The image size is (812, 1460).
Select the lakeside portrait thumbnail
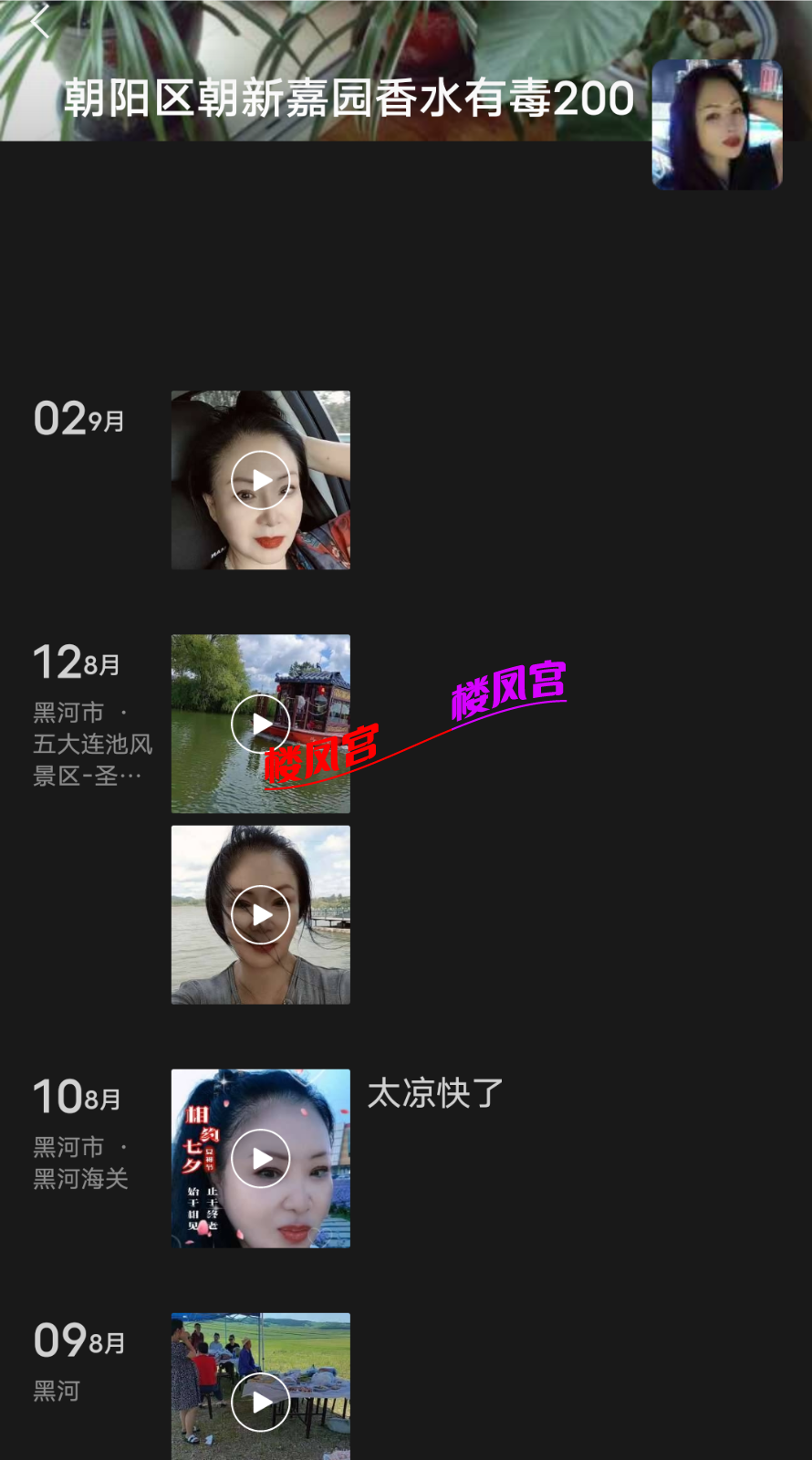[x=259, y=912]
